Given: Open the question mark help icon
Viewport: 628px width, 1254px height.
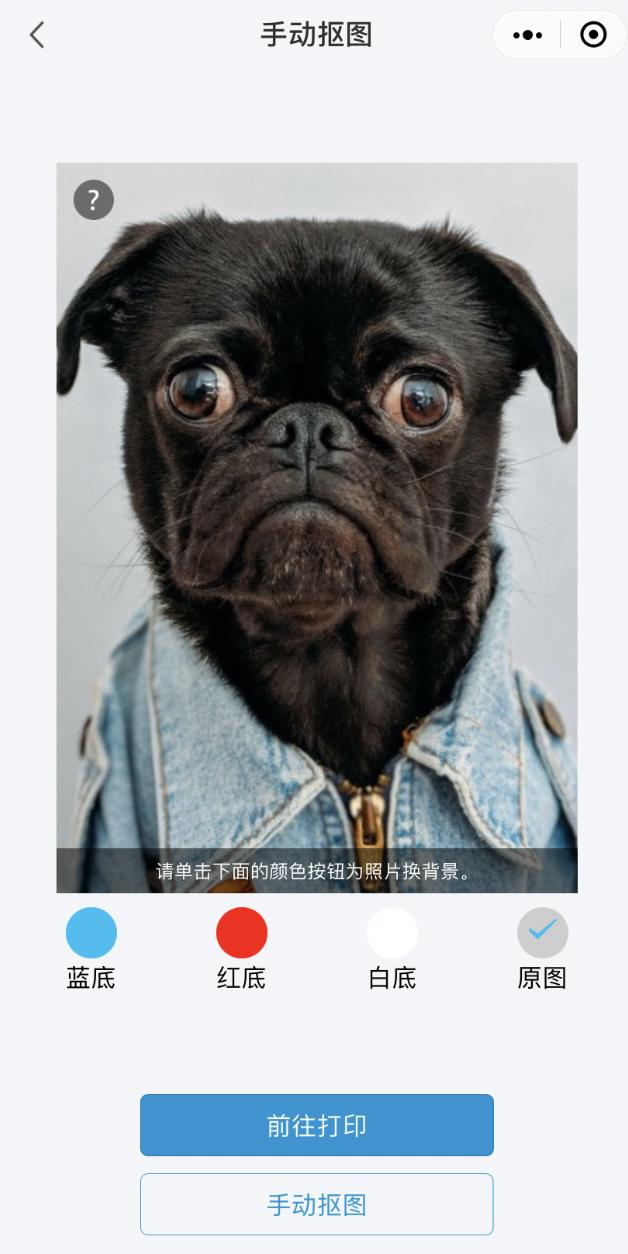Looking at the screenshot, I should click(x=94, y=200).
